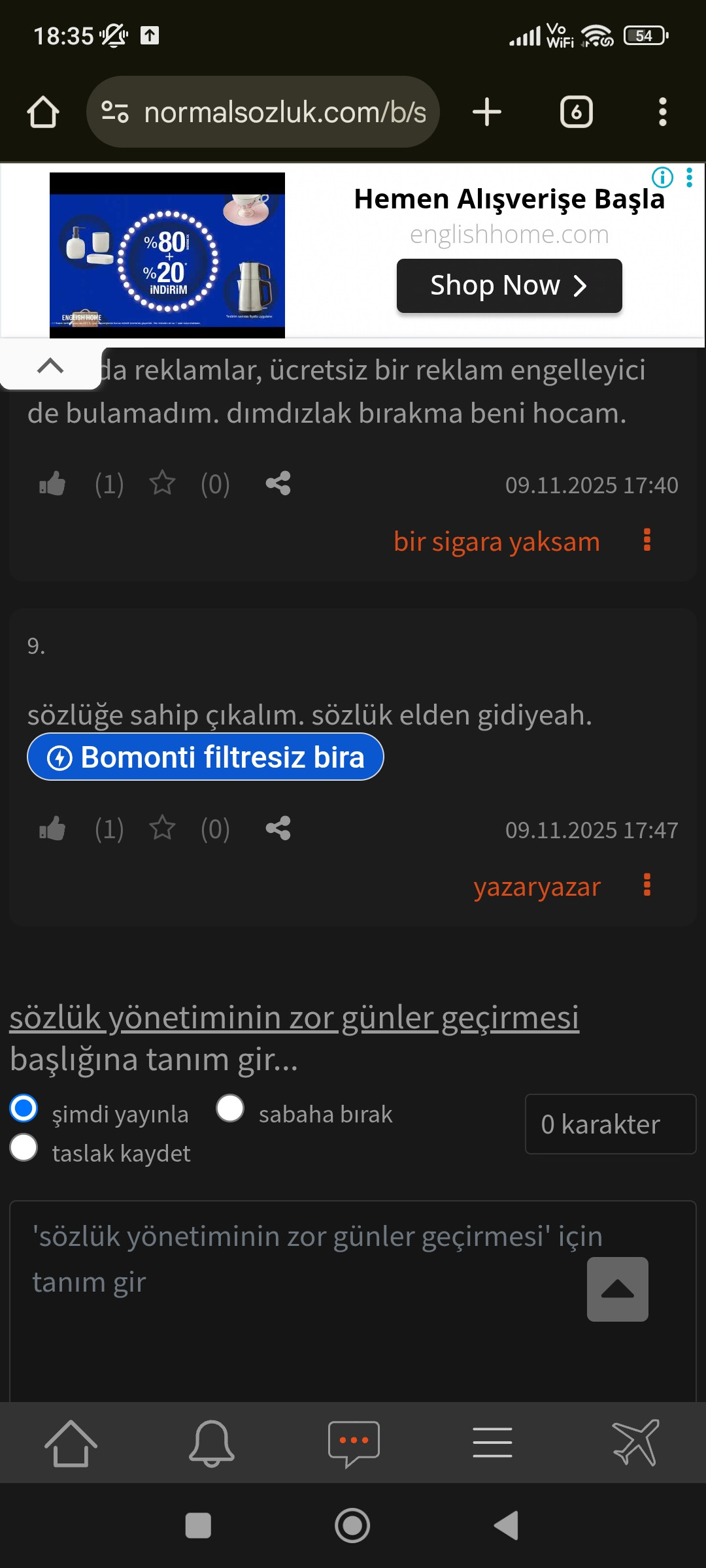Collapse the ad banner with the chevron
706x1568 pixels.
50,366
